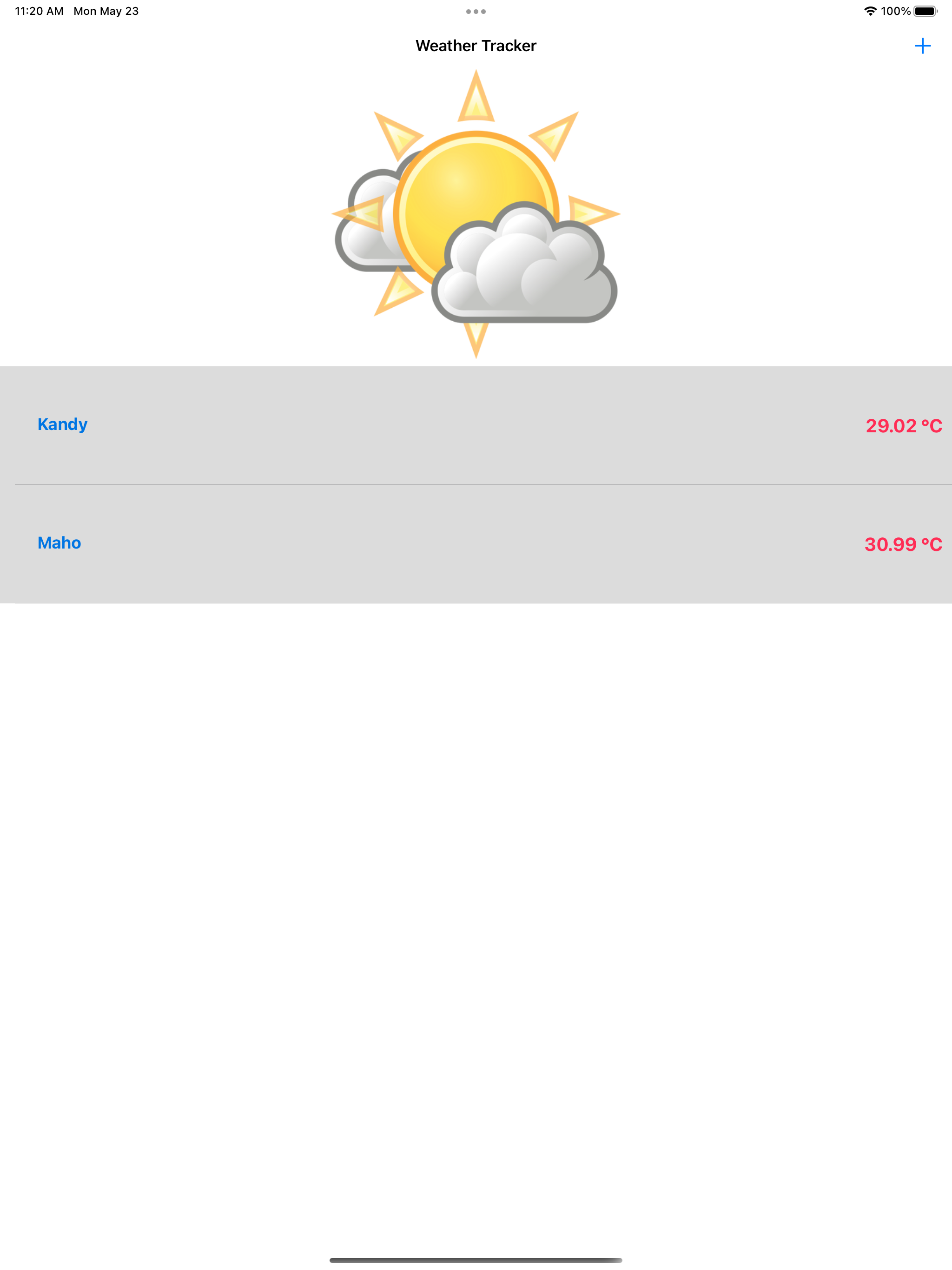The width and height of the screenshot is (952, 1270).
Task: Tap the three-dot multitasking control at top
Action: pyautogui.click(x=476, y=12)
